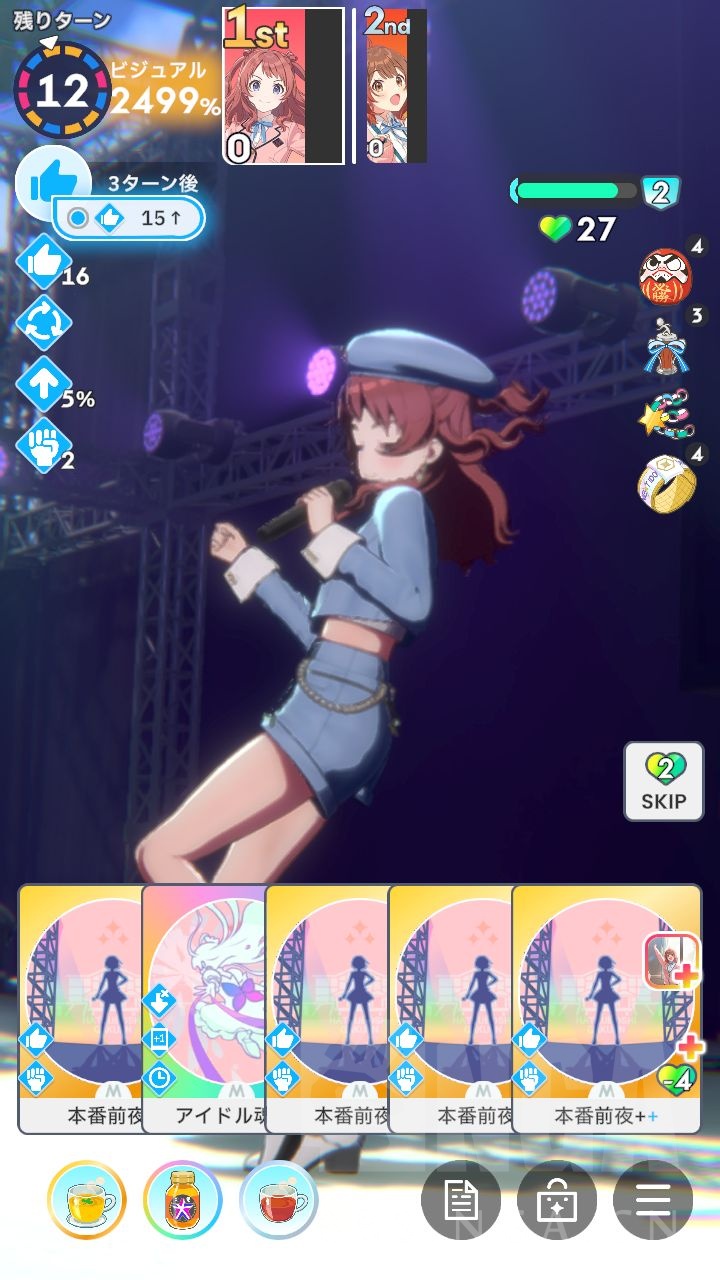
Task: Skip this turn with the SKIP button
Action: tap(664, 781)
